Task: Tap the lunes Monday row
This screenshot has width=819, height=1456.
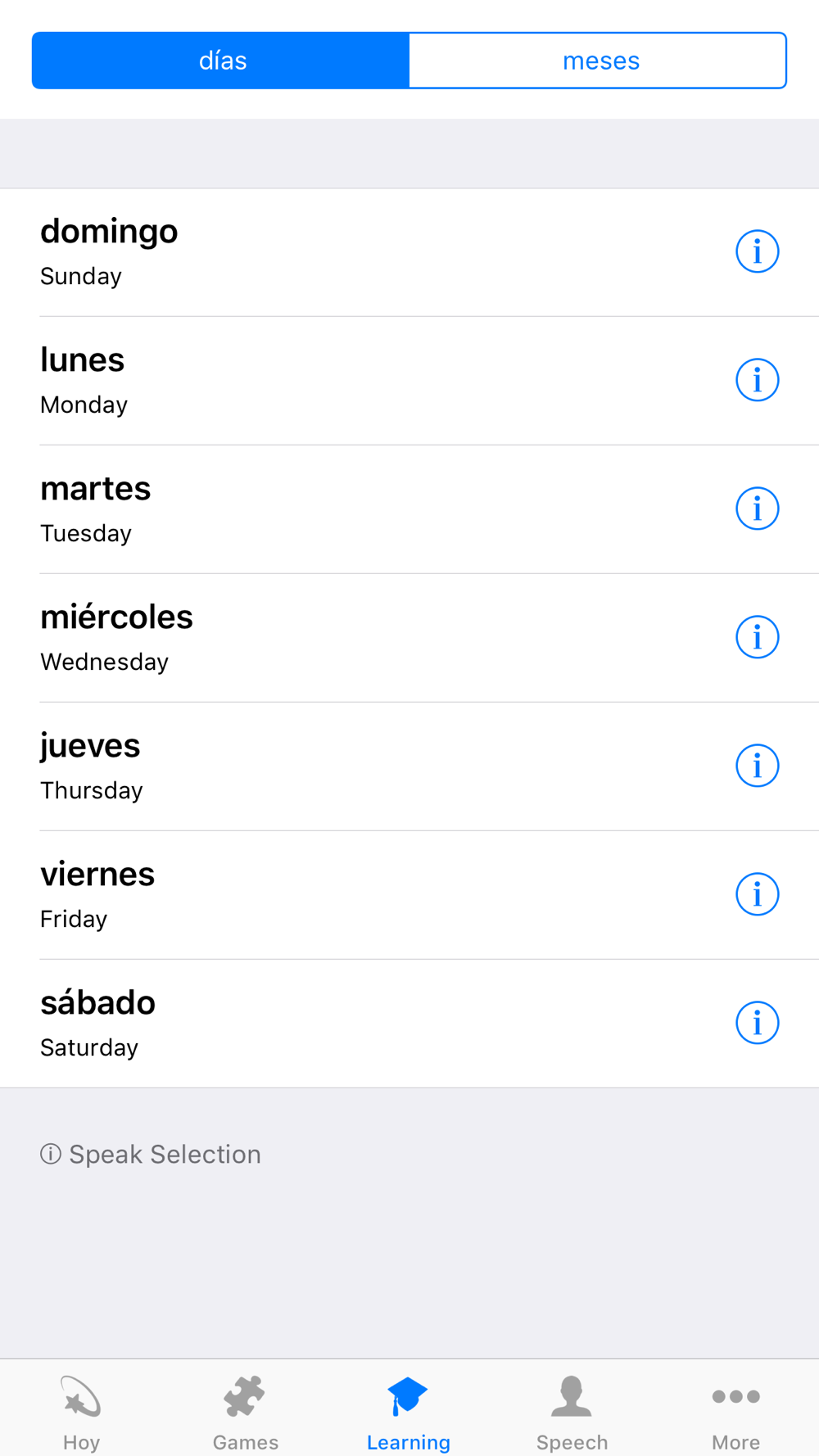Action: click(x=409, y=381)
